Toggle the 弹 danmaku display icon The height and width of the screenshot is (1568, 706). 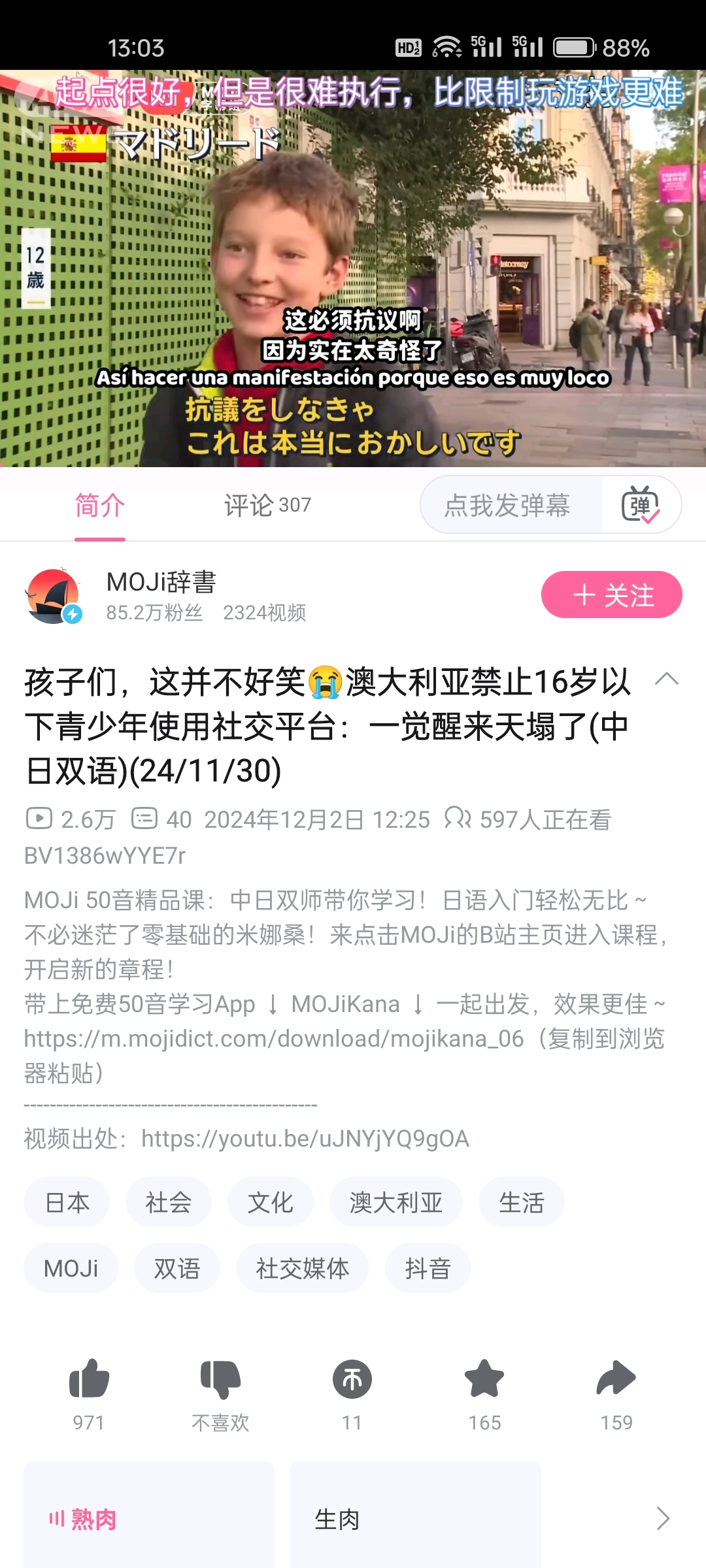coord(641,505)
